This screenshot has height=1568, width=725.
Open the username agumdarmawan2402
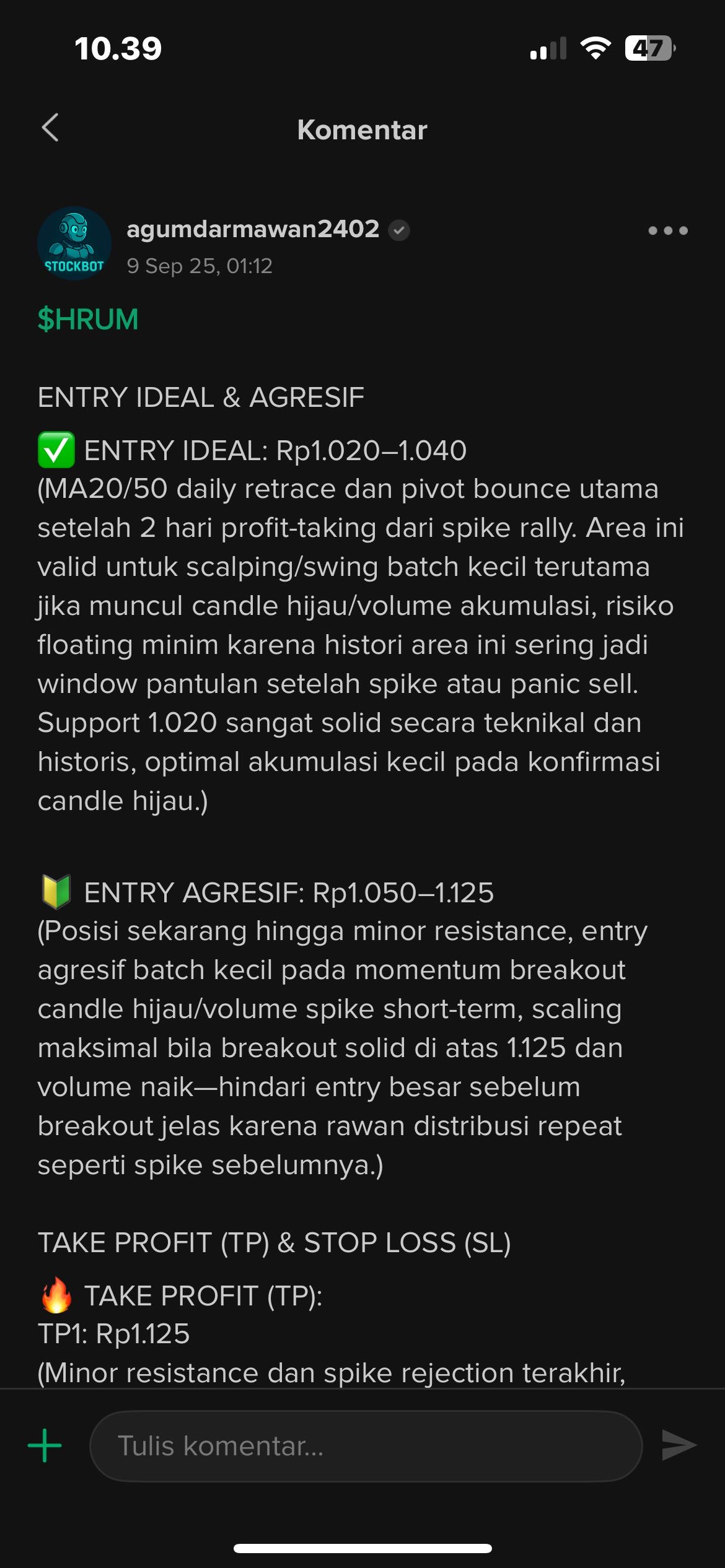tap(252, 229)
